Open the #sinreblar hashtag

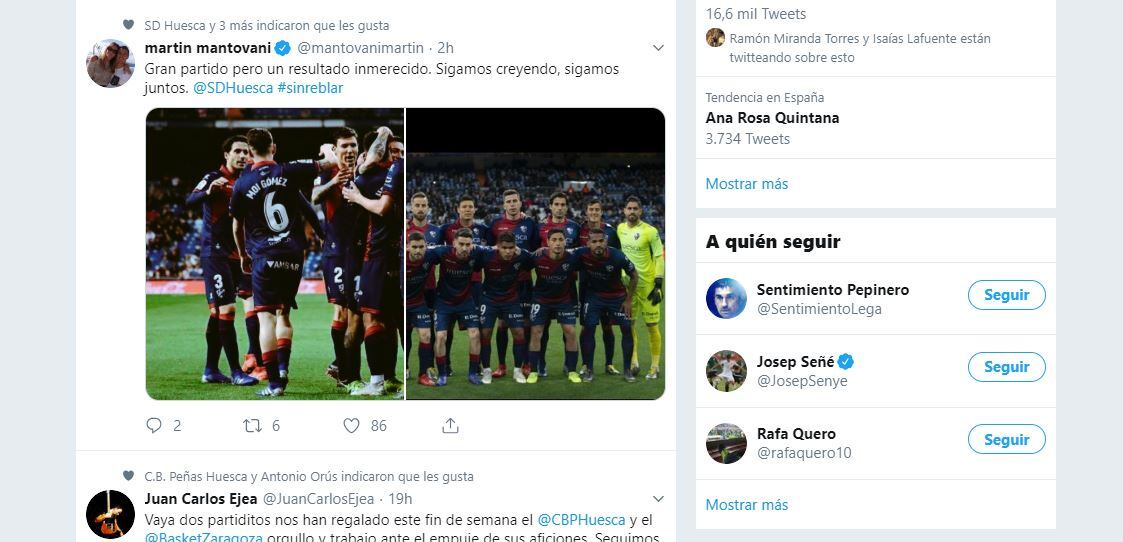pyautogui.click(x=310, y=88)
